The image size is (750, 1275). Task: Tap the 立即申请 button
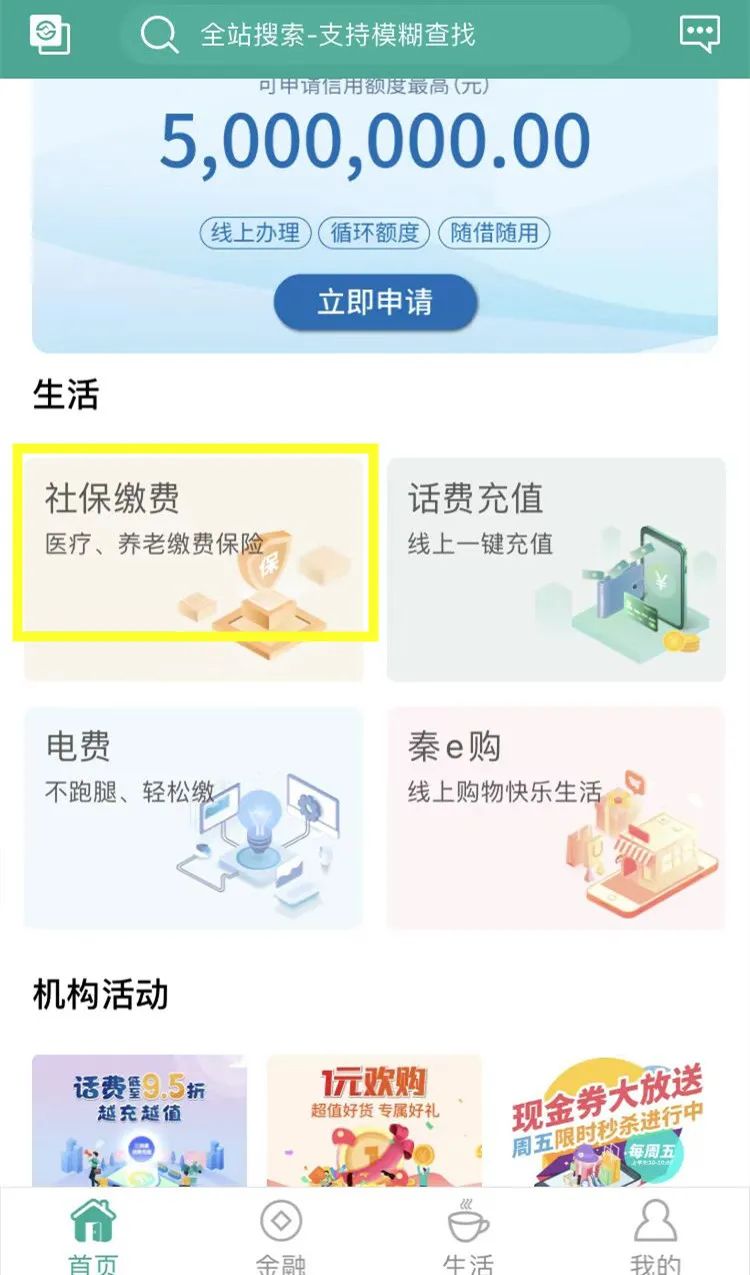(375, 302)
